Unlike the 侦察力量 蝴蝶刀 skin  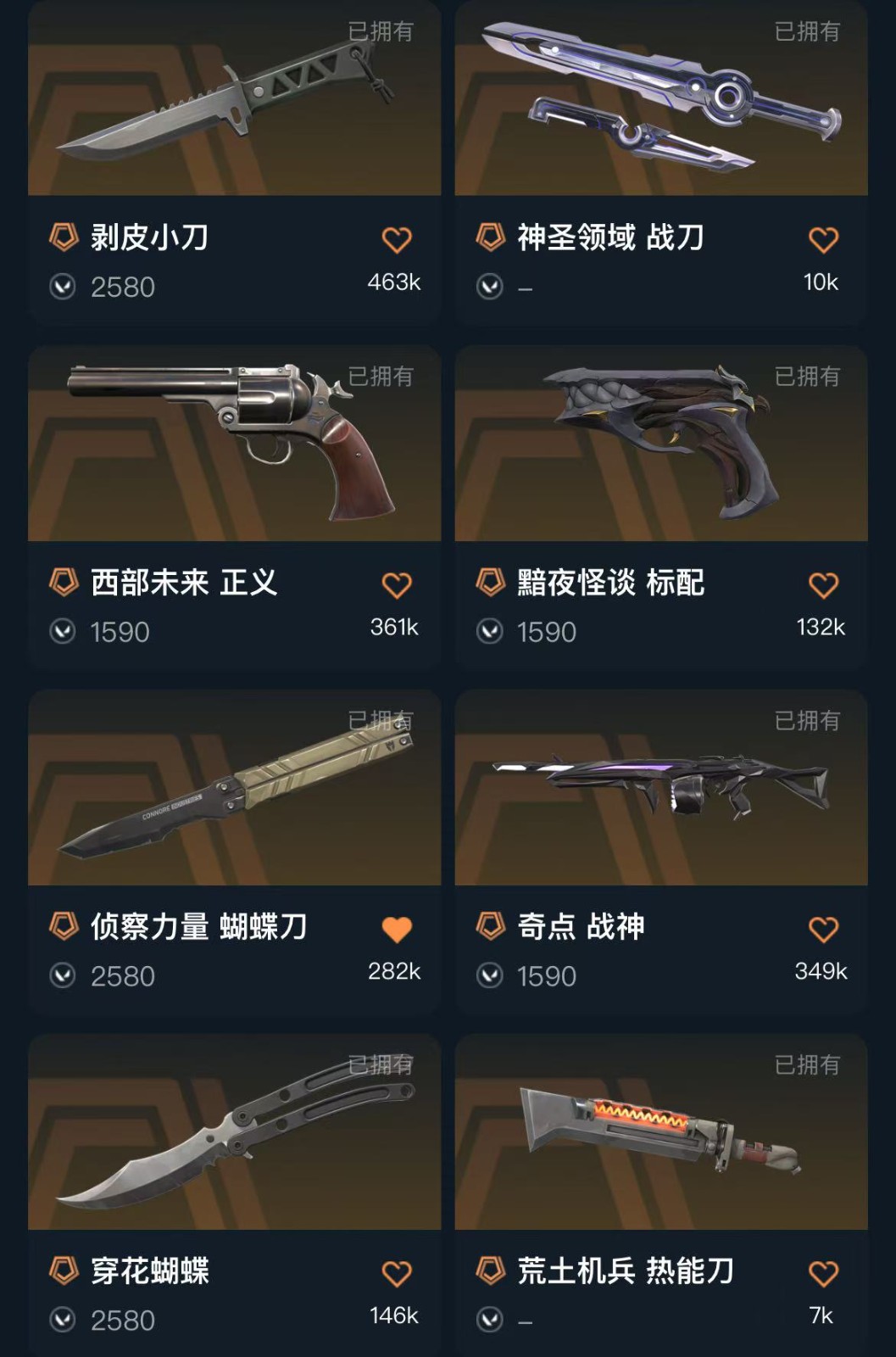(396, 930)
